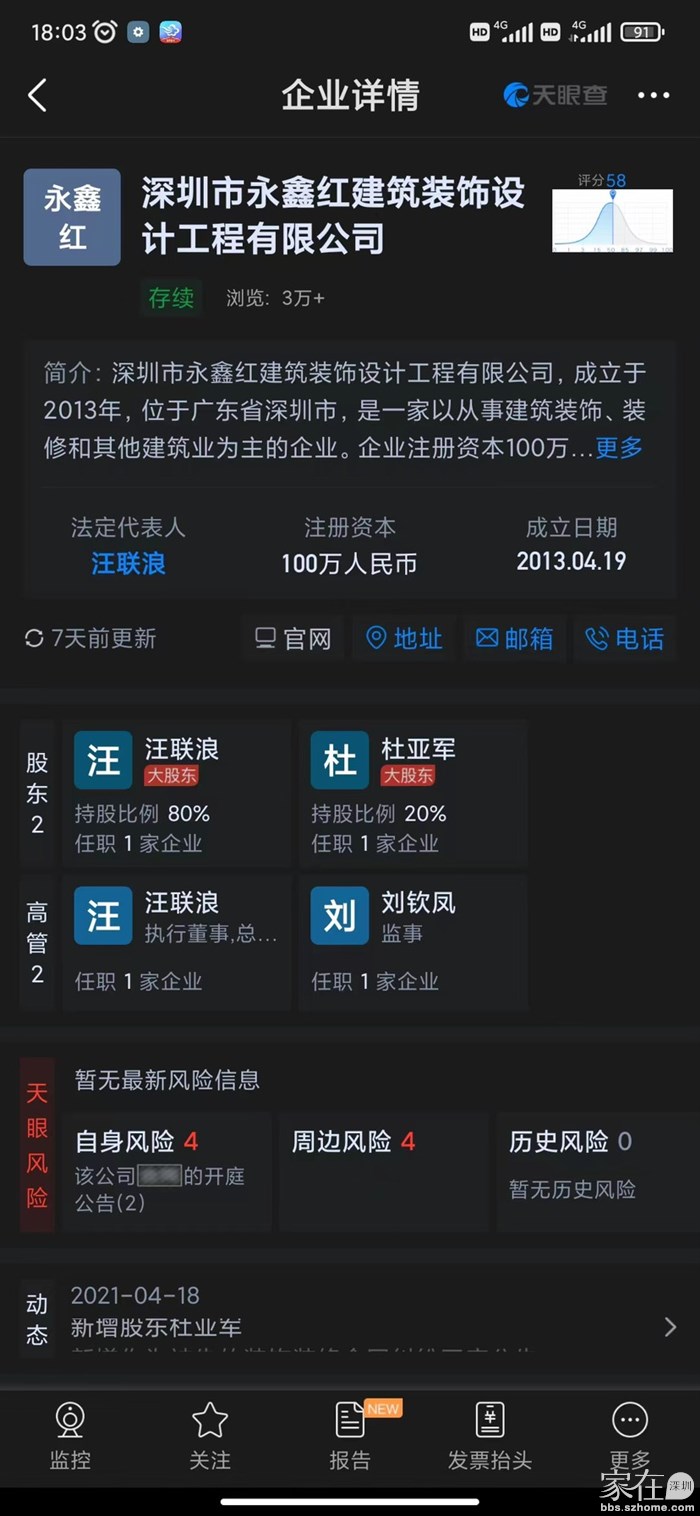Open shareholder card 汪联浪 with 80% stake

(x=177, y=793)
